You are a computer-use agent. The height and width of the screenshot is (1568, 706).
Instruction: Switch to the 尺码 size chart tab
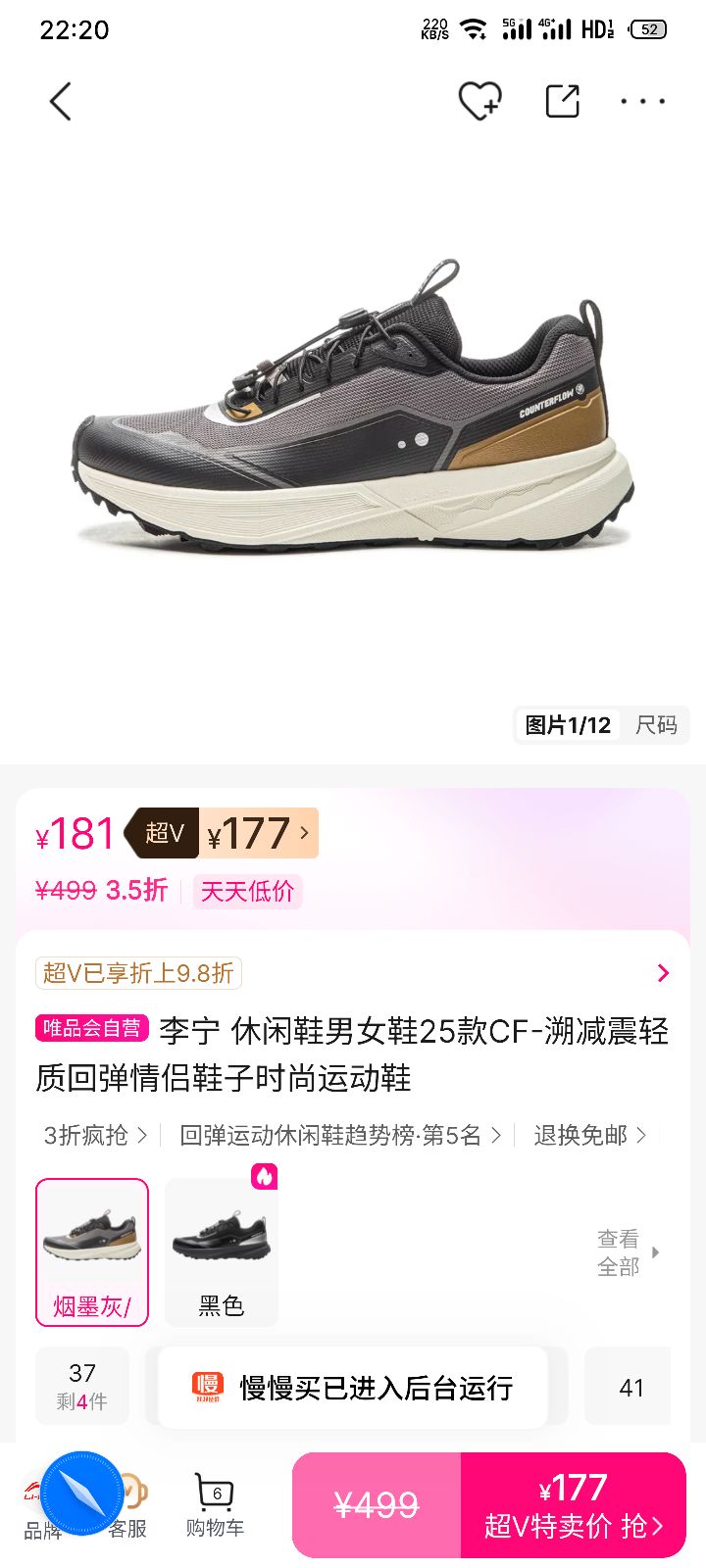point(655,725)
